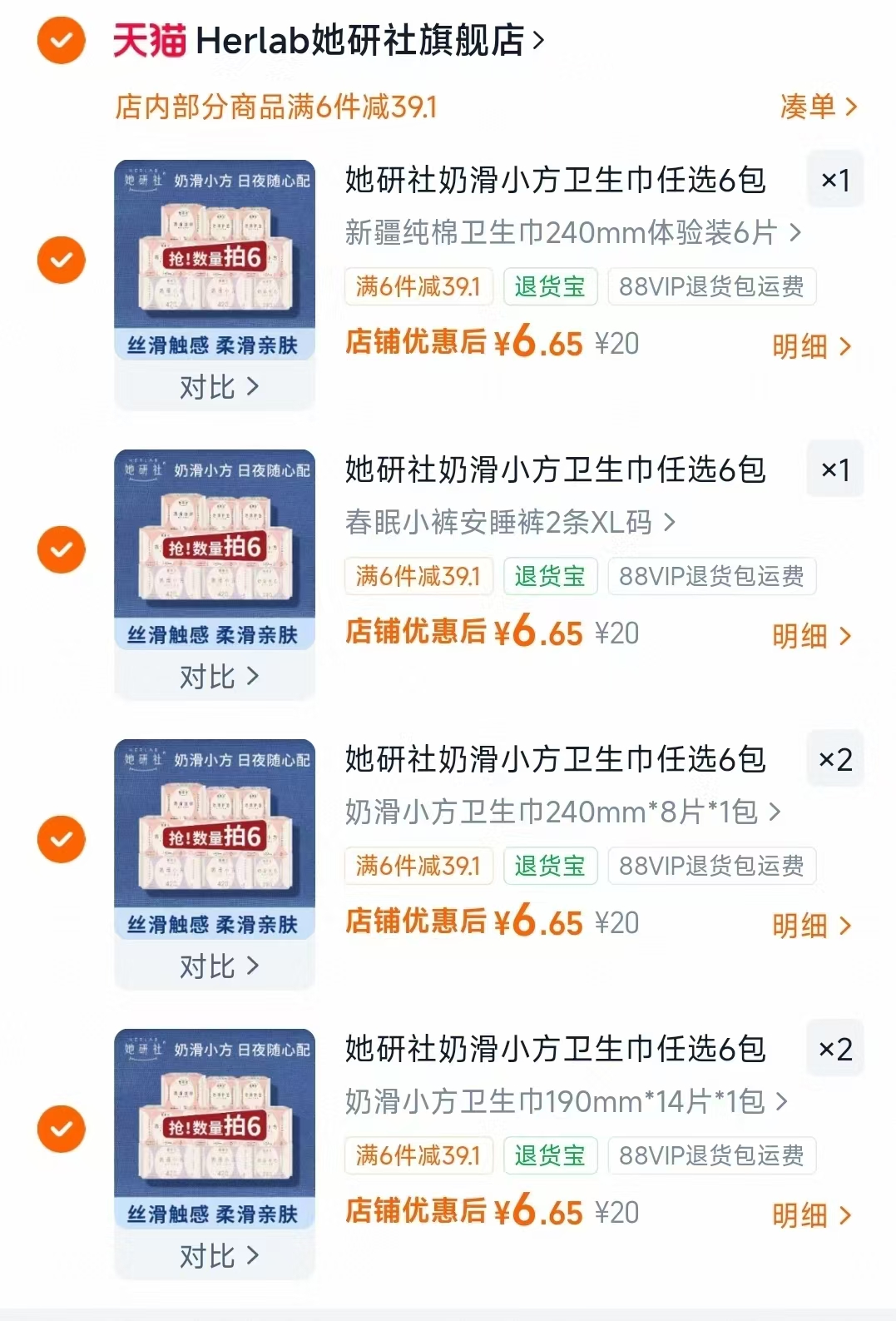Viewport: 896px width, 1321px height.
Task: Uncheck the 春眠小裤安睡裤 item checkbox
Action: point(61,549)
